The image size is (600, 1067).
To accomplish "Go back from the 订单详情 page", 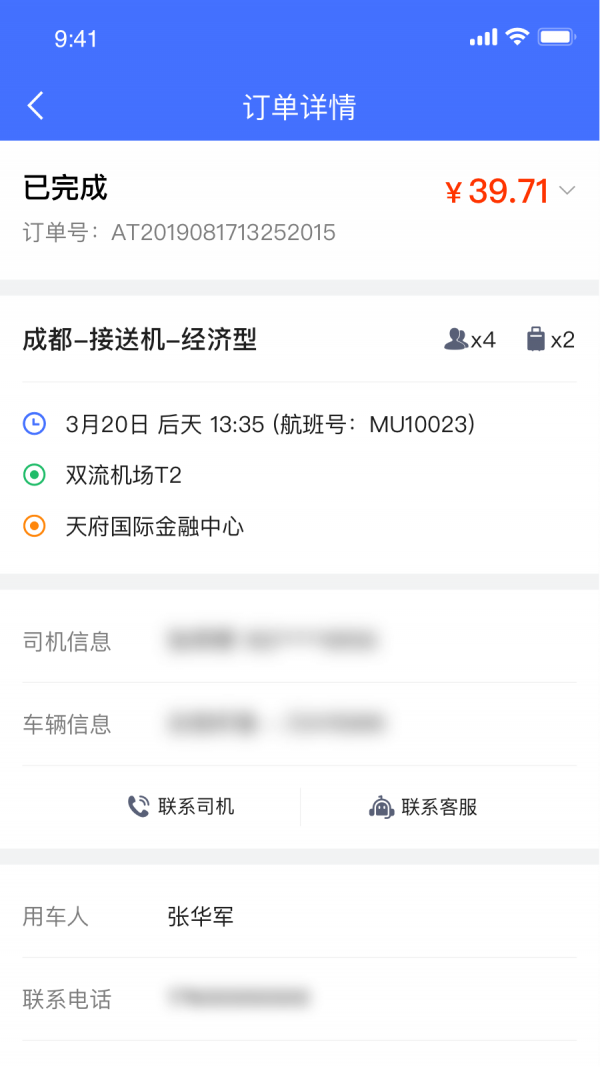I will point(36,106).
